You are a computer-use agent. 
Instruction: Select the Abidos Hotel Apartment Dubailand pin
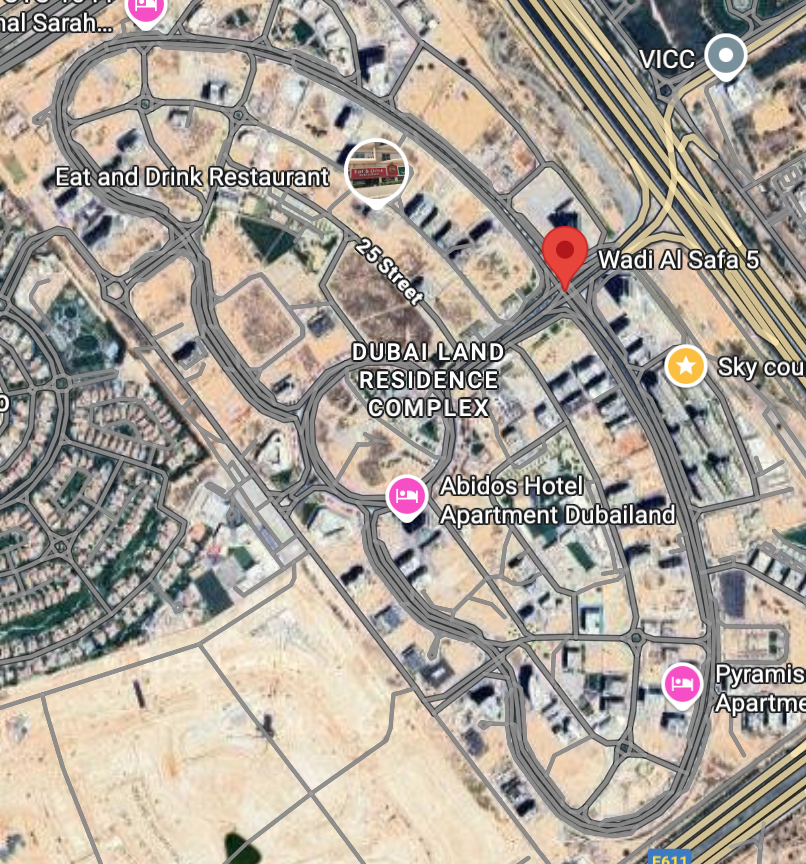click(x=406, y=496)
